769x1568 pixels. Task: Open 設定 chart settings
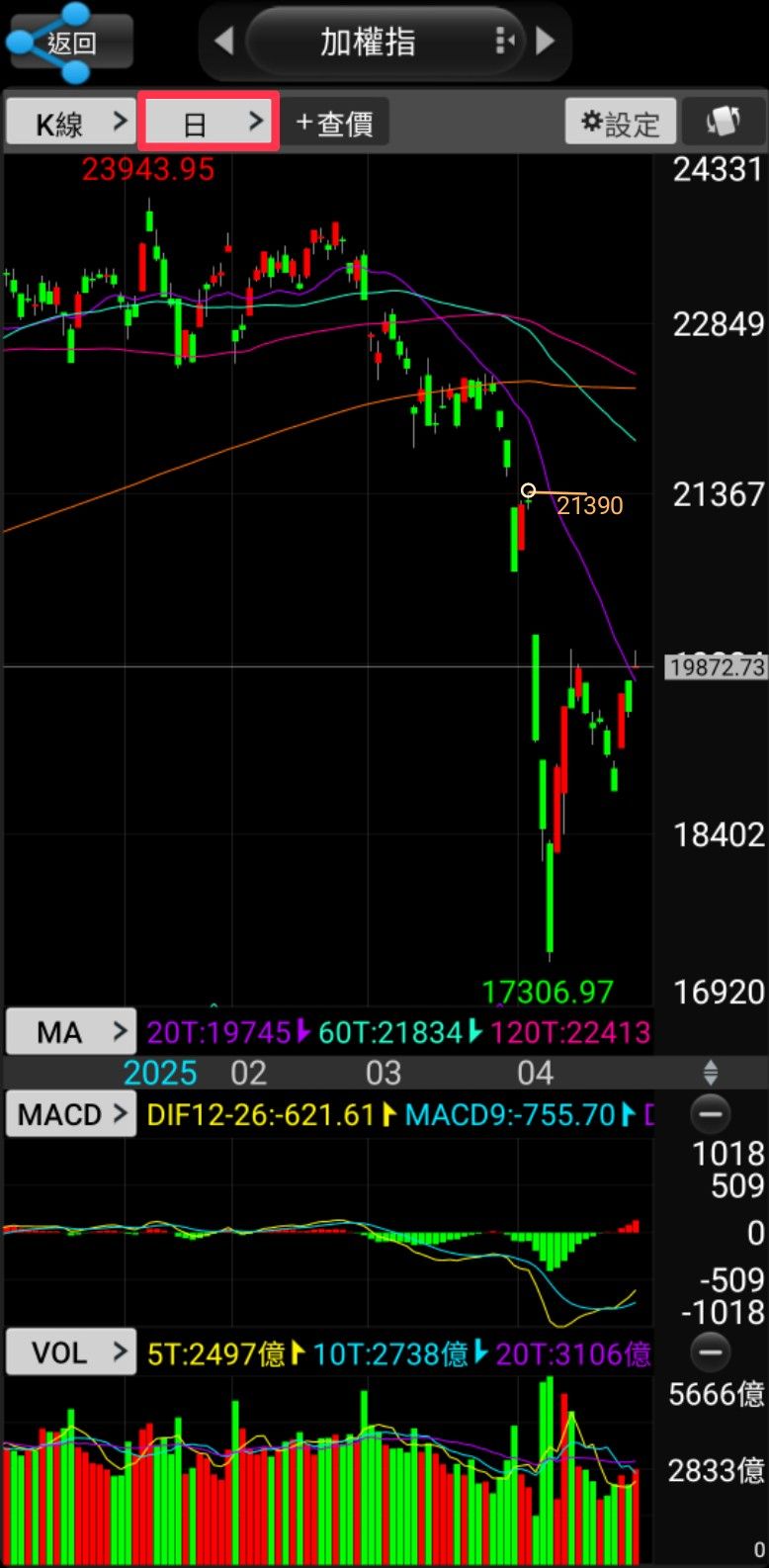tap(621, 123)
